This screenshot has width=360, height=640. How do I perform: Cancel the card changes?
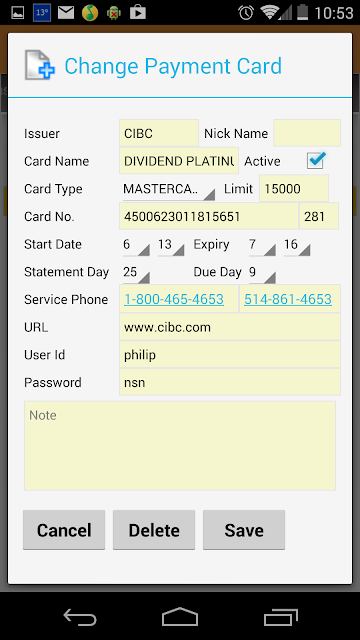click(64, 530)
